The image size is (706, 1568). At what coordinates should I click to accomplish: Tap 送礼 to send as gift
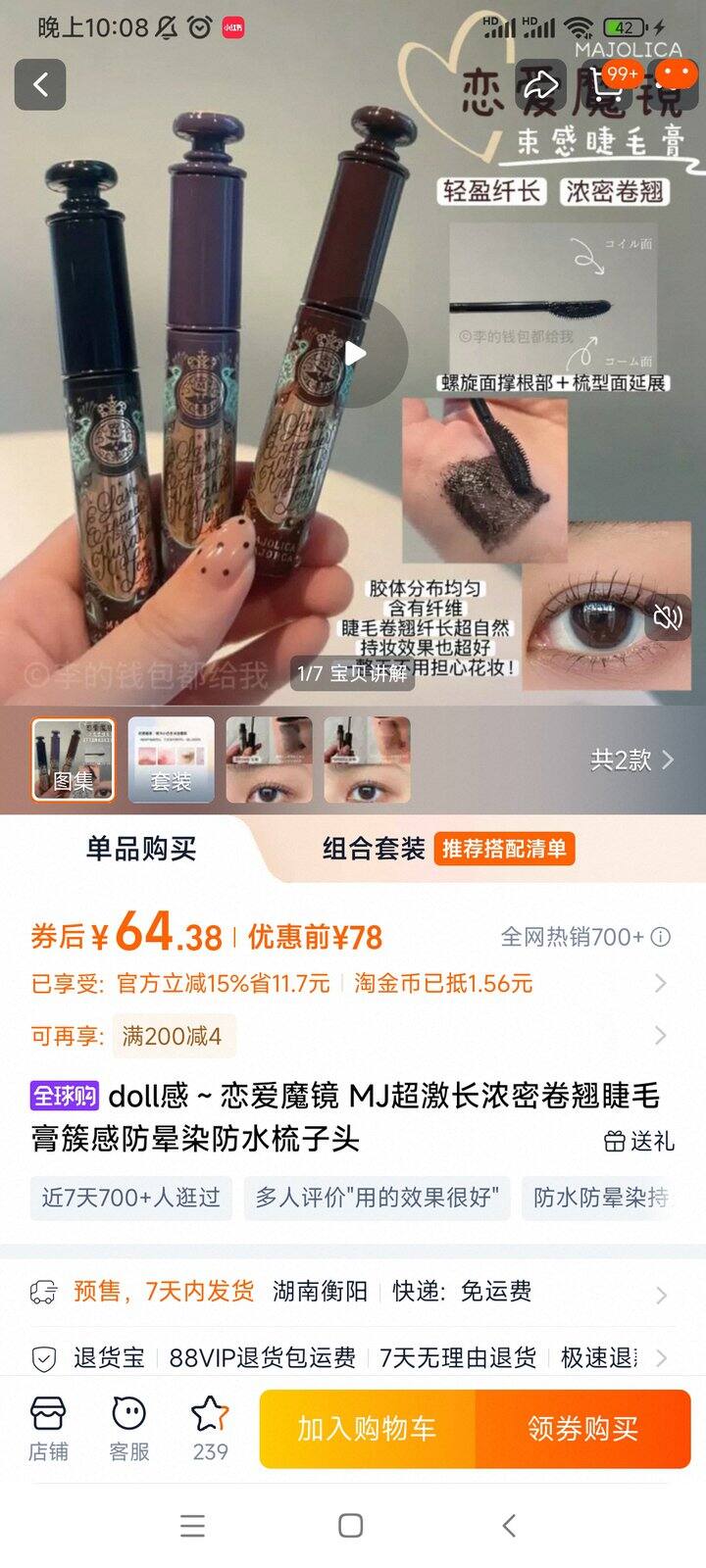(x=639, y=1140)
